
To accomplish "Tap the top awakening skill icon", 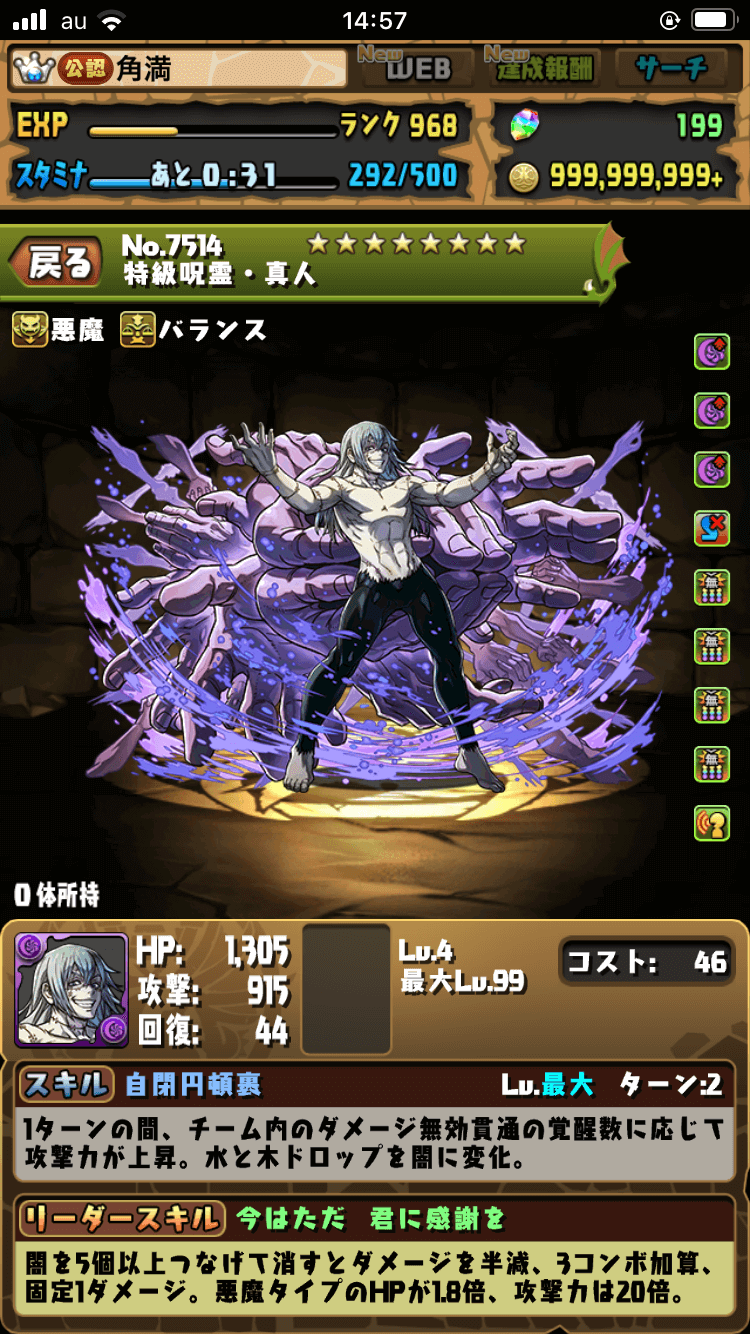I will click(x=712, y=352).
